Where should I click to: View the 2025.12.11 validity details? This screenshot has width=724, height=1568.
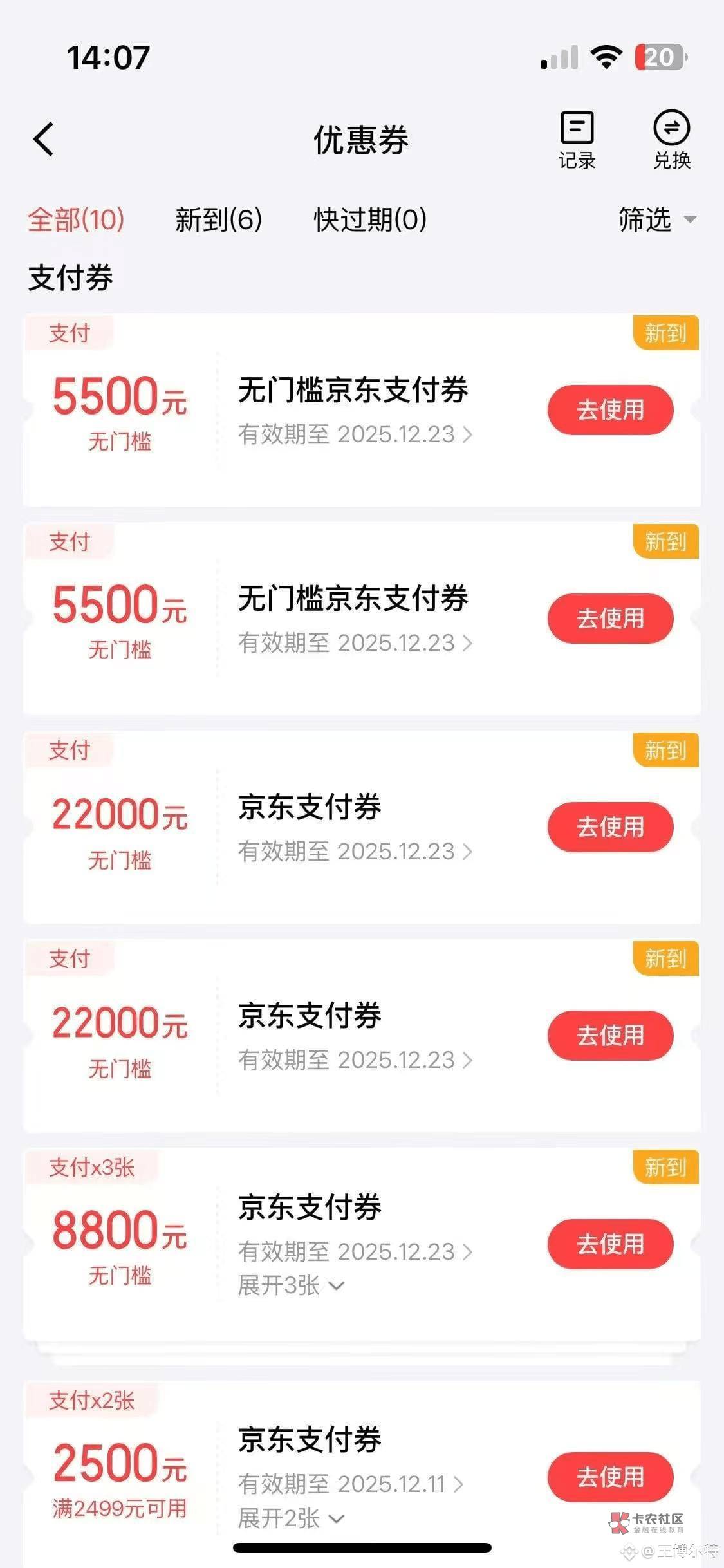pos(351,1484)
